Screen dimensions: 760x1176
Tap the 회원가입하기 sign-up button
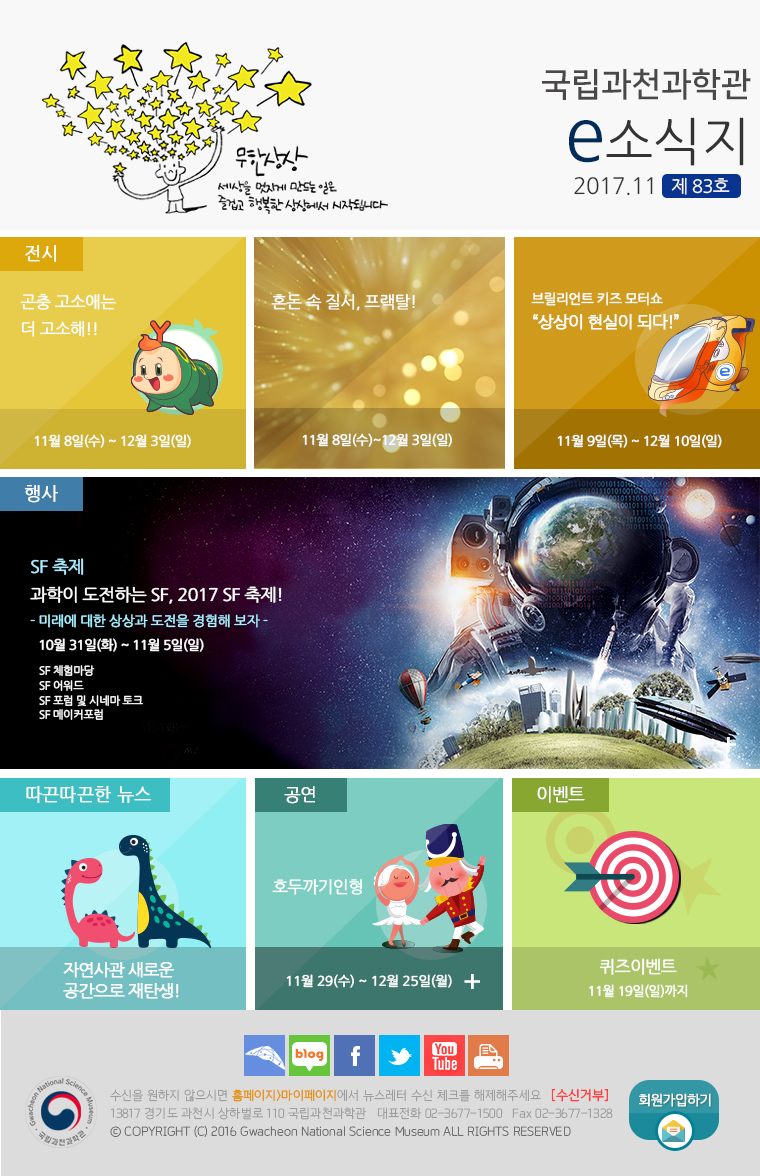click(x=674, y=1112)
